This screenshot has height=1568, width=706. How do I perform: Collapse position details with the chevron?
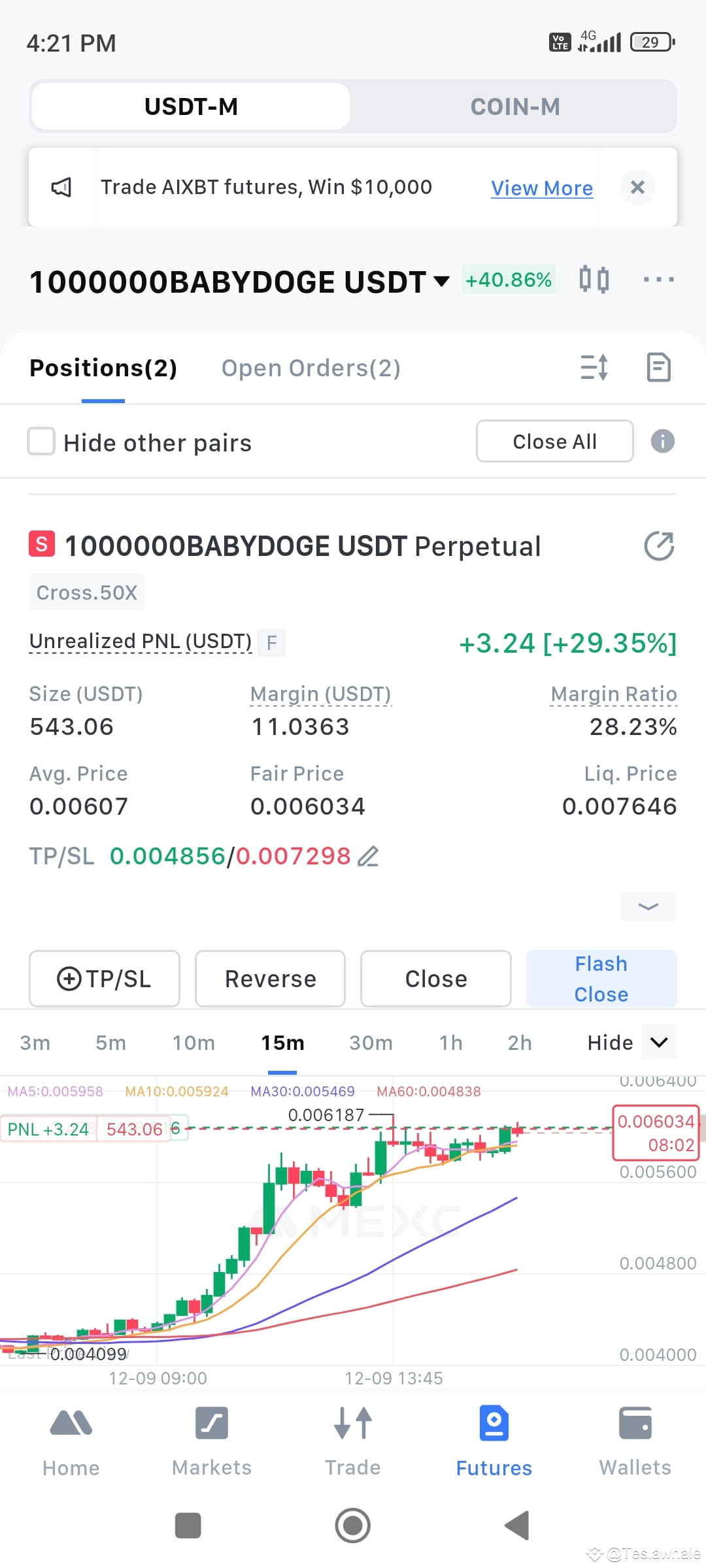click(x=647, y=907)
